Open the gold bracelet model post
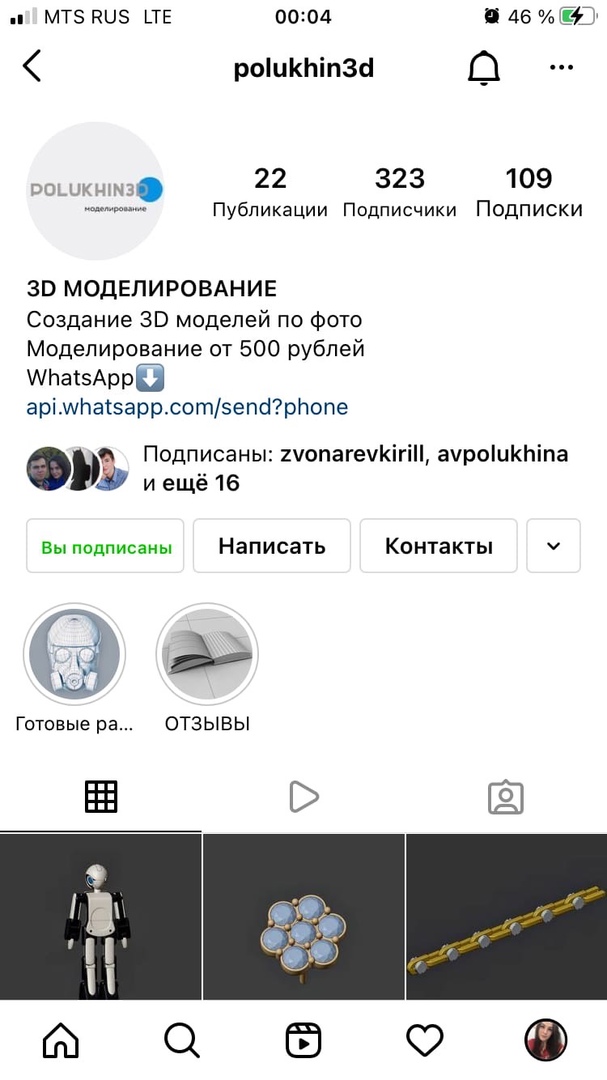The image size is (607, 1080). pos(506,918)
